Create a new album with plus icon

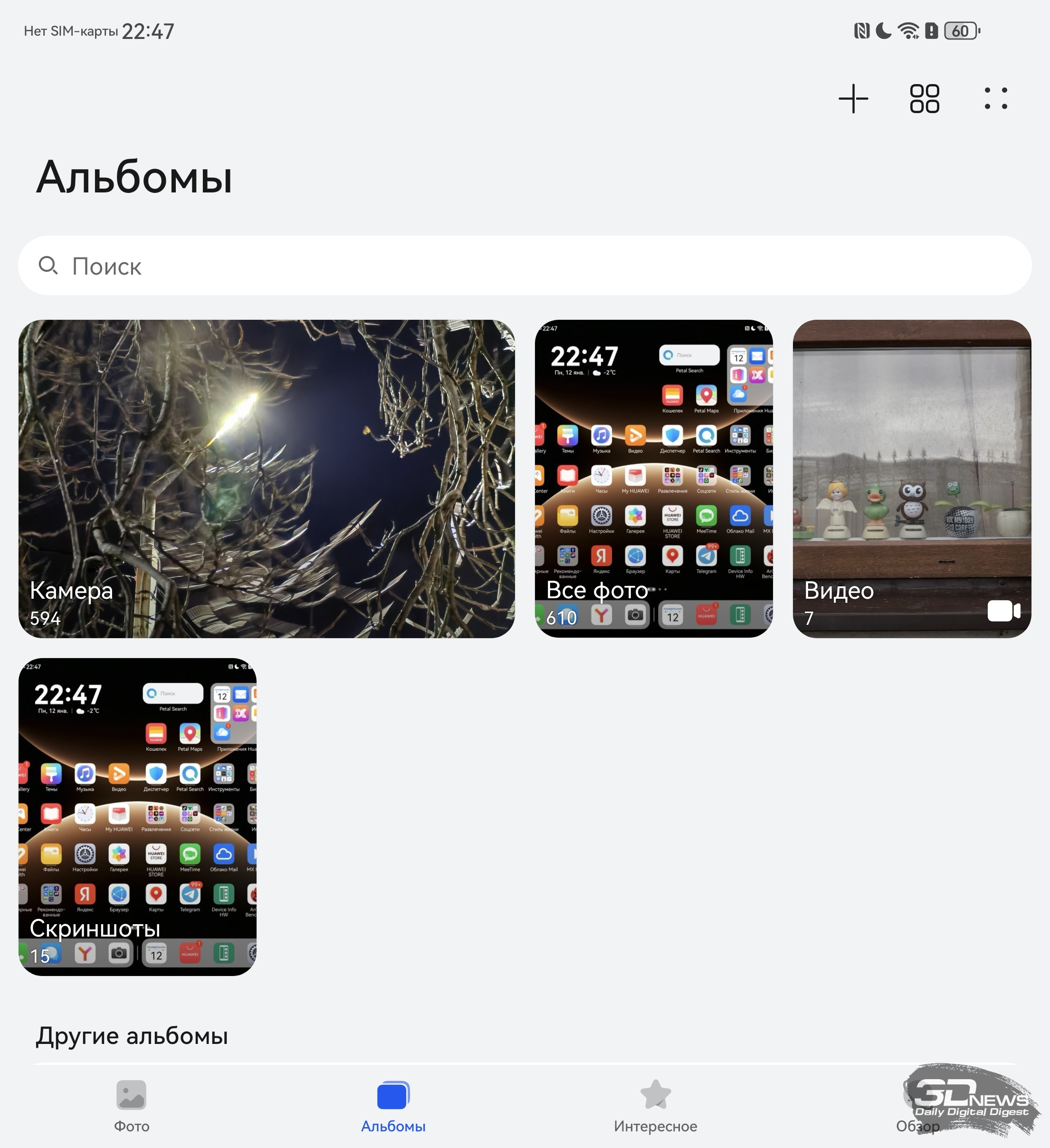853,98
